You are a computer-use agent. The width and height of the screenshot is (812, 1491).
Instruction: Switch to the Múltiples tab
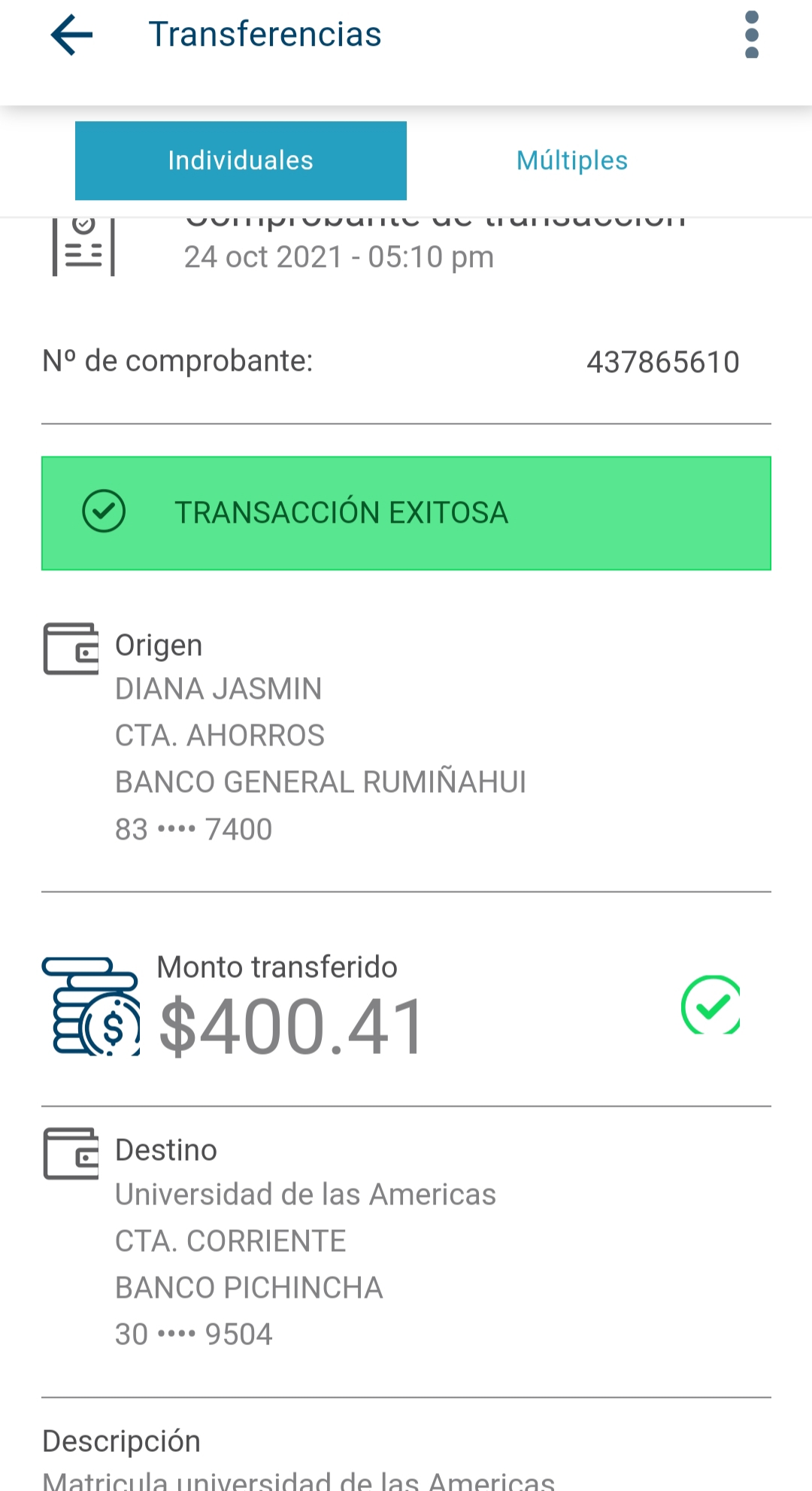click(571, 160)
